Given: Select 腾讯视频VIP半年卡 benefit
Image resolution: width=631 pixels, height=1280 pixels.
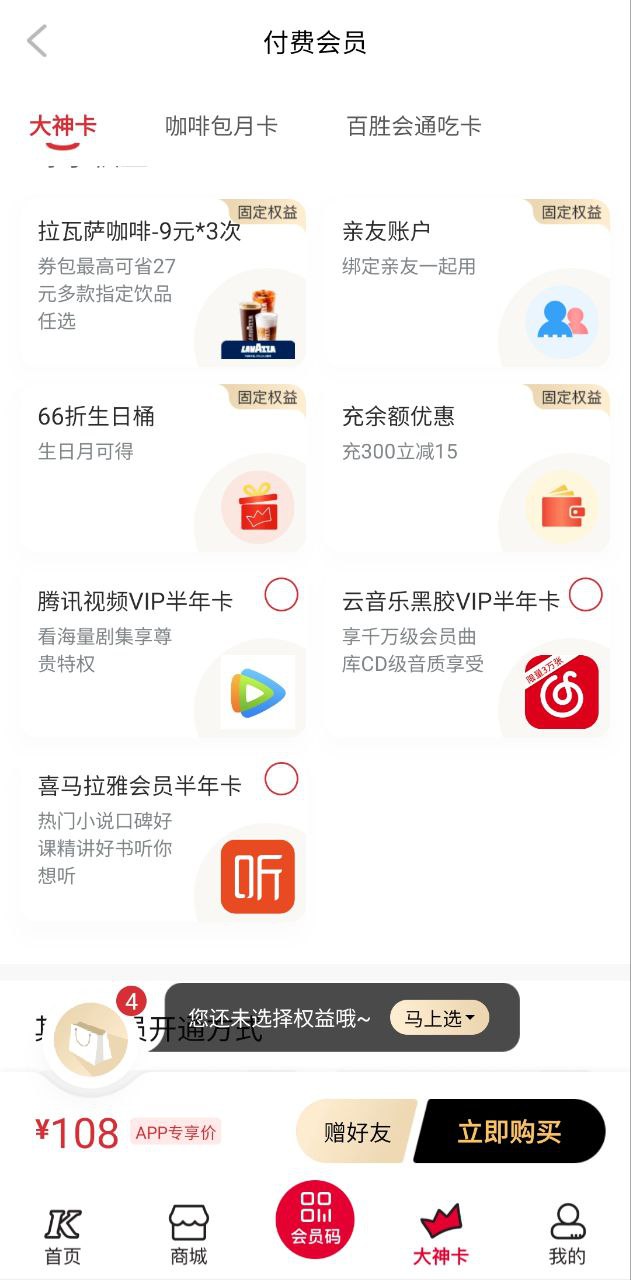Looking at the screenshot, I should coord(281,595).
